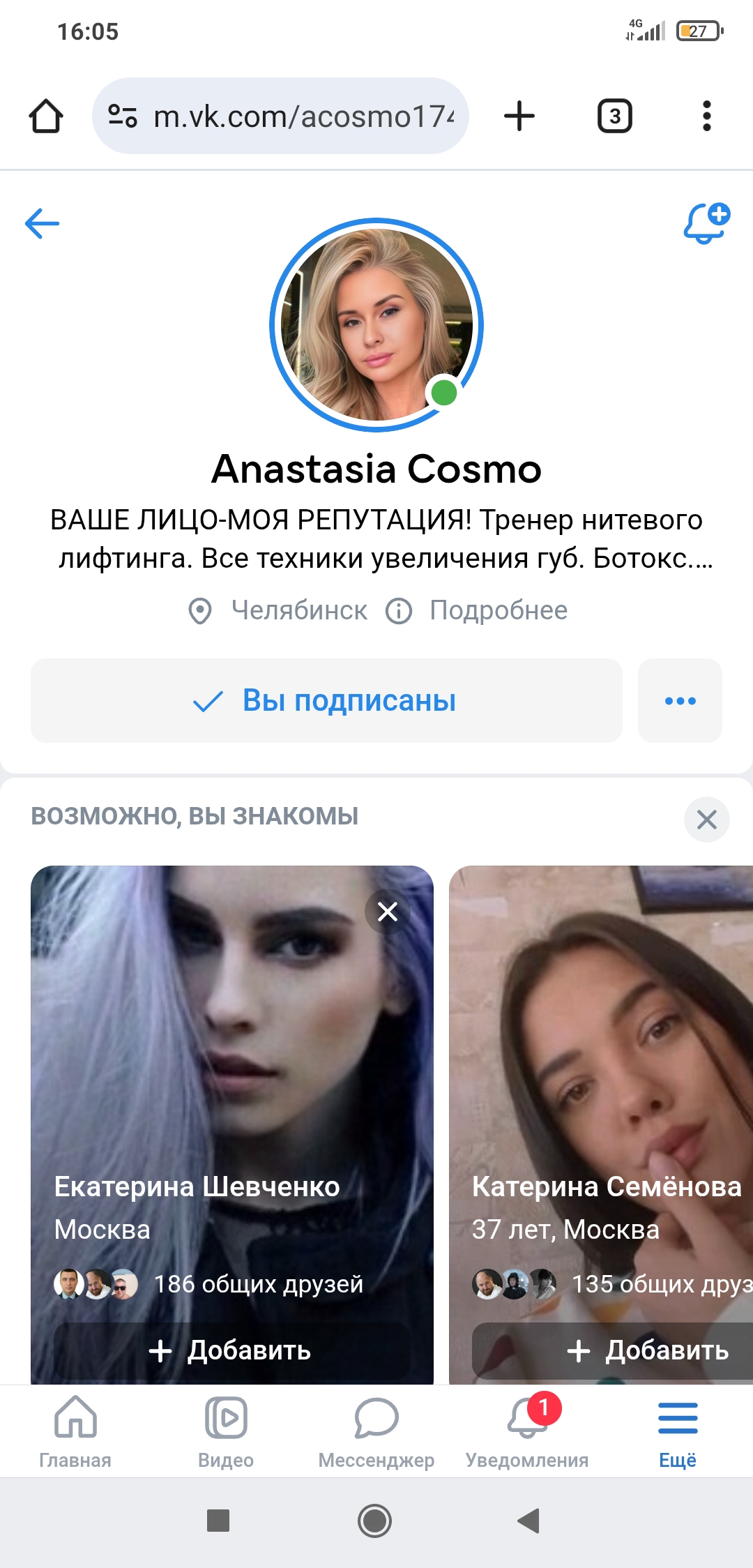Switch to the Видео tab

pos(226,1431)
